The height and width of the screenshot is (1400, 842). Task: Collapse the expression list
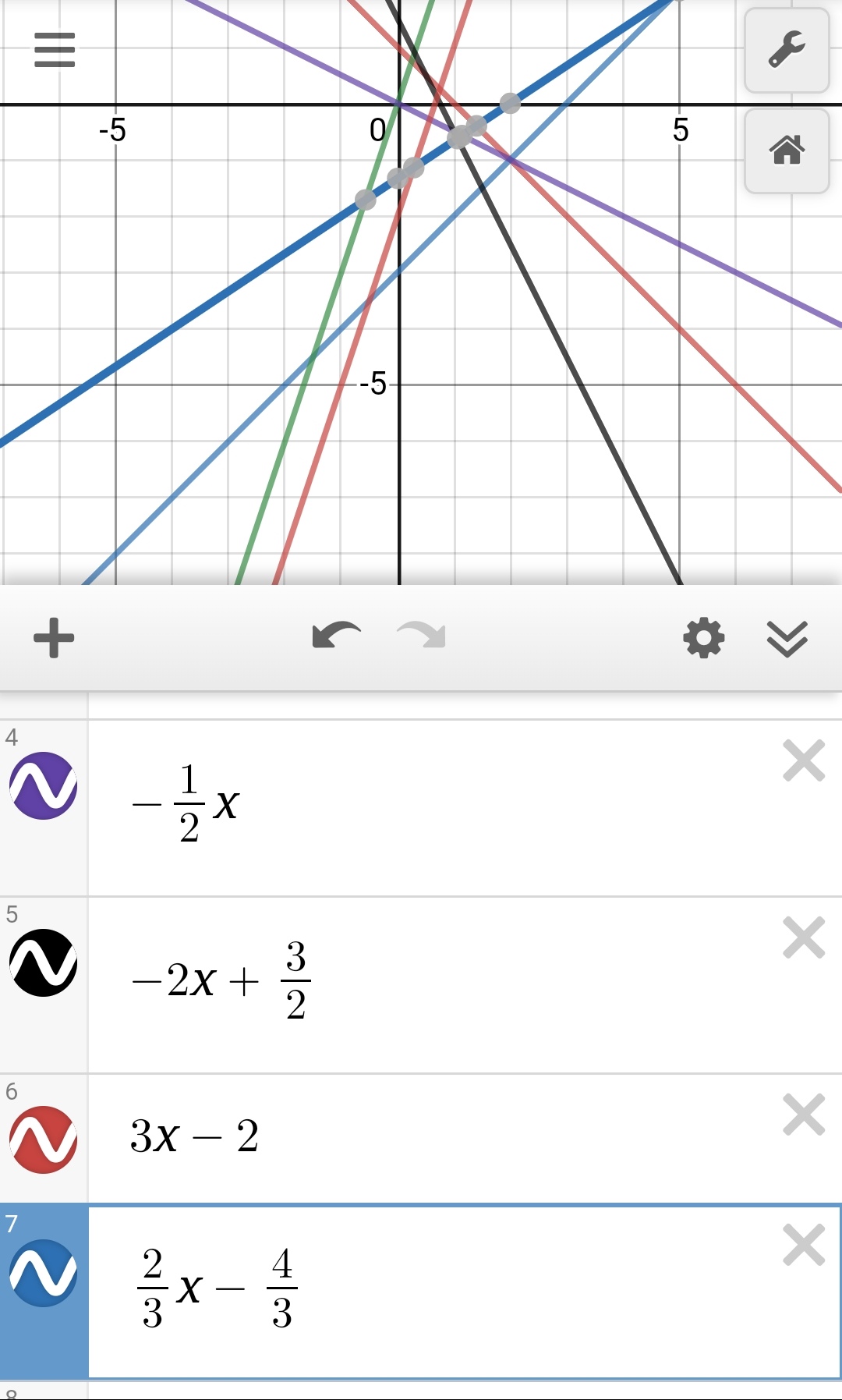[787, 639]
